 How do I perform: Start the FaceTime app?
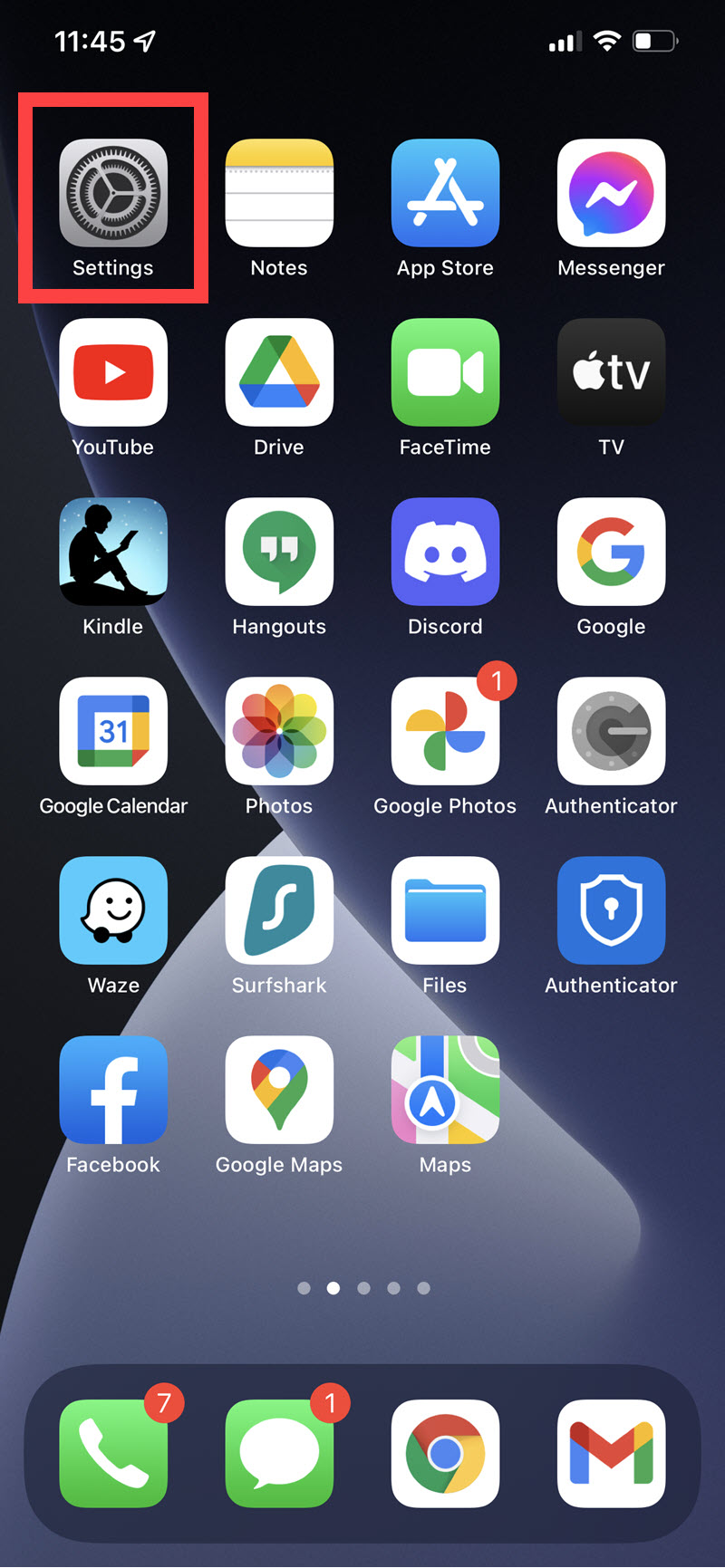pos(445,372)
